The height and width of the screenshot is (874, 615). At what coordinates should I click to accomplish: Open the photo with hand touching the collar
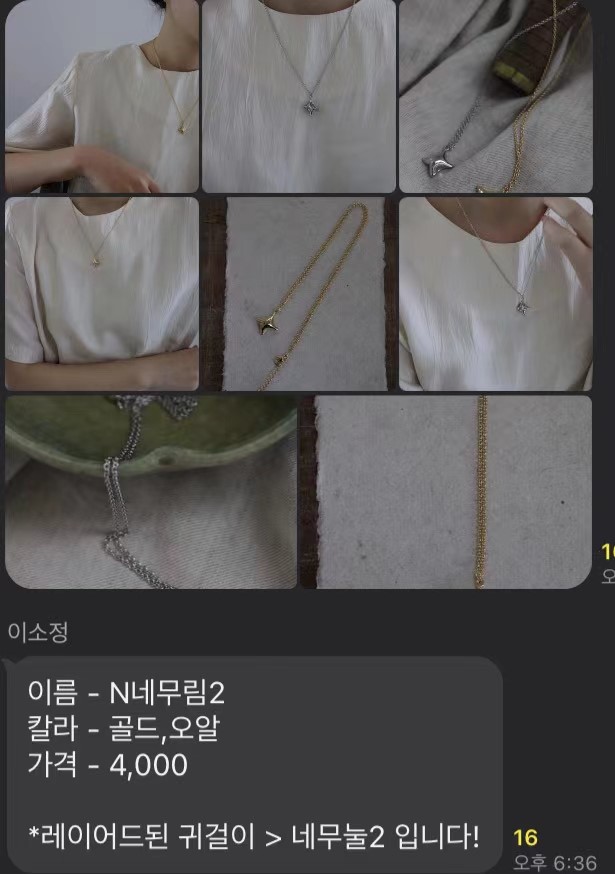(x=495, y=293)
